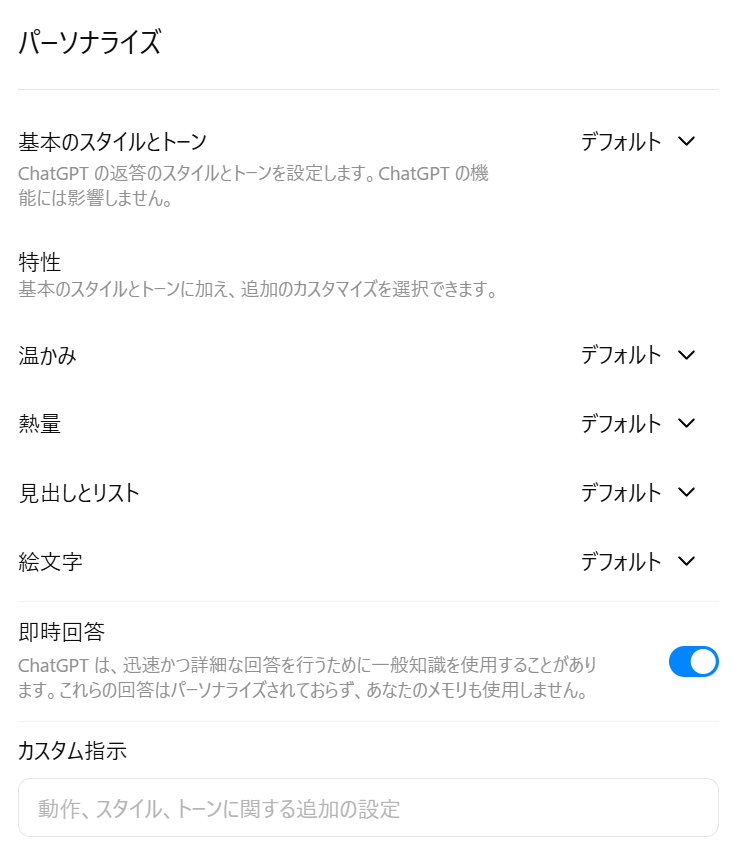Click デフォルト beside 見出しとリスト
738x861 pixels.
pyautogui.click(x=621, y=493)
